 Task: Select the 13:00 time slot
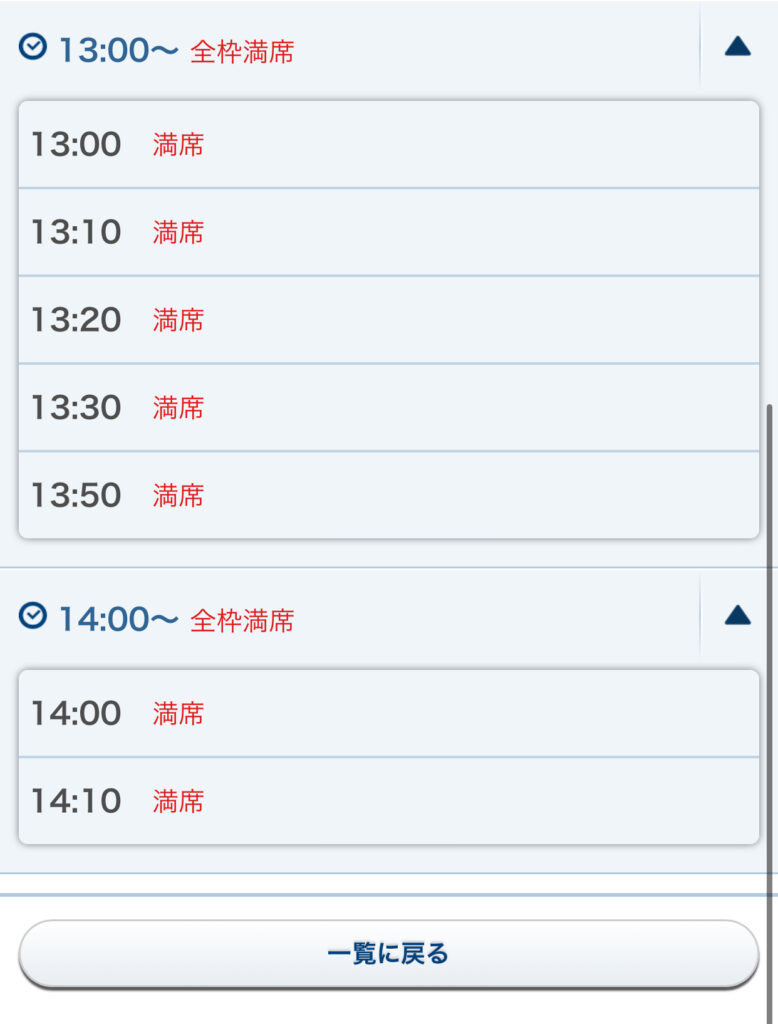pyautogui.click(x=388, y=144)
